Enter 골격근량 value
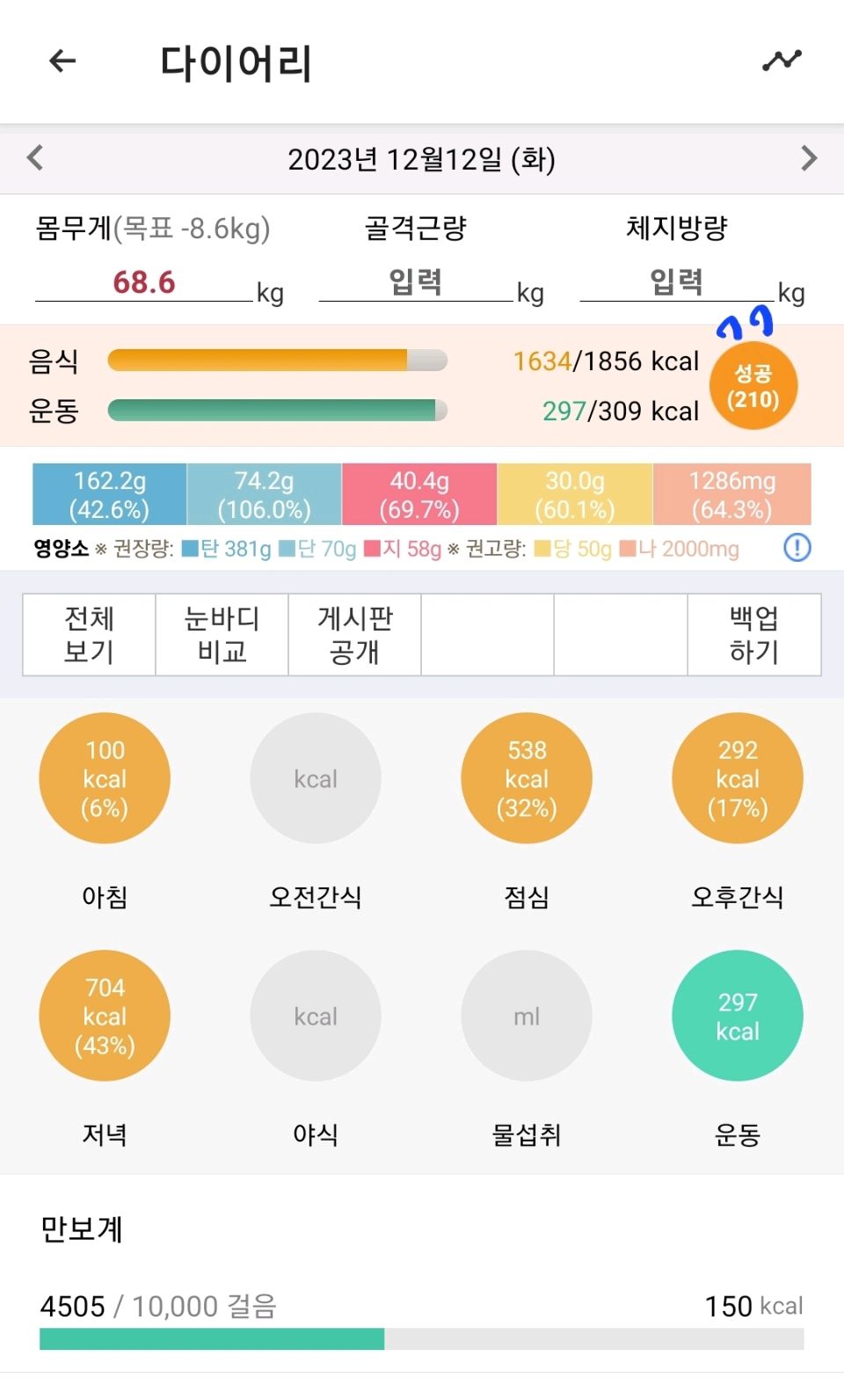 (415, 282)
